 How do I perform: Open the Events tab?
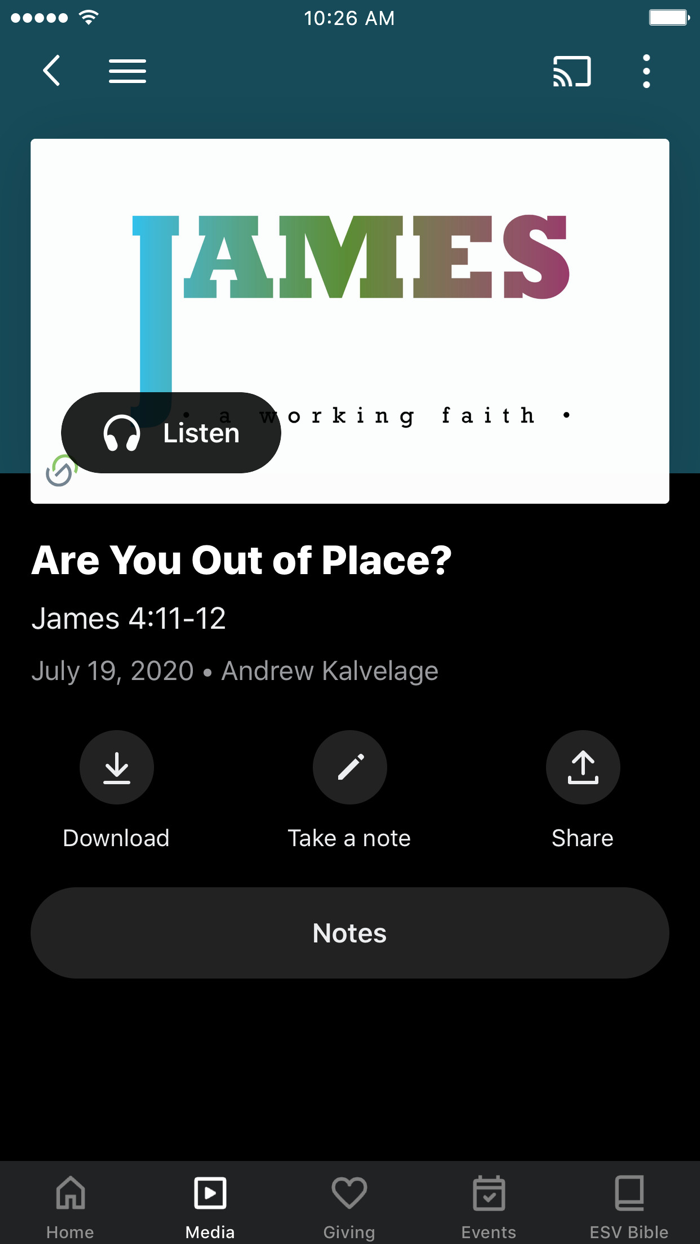[x=489, y=1205]
